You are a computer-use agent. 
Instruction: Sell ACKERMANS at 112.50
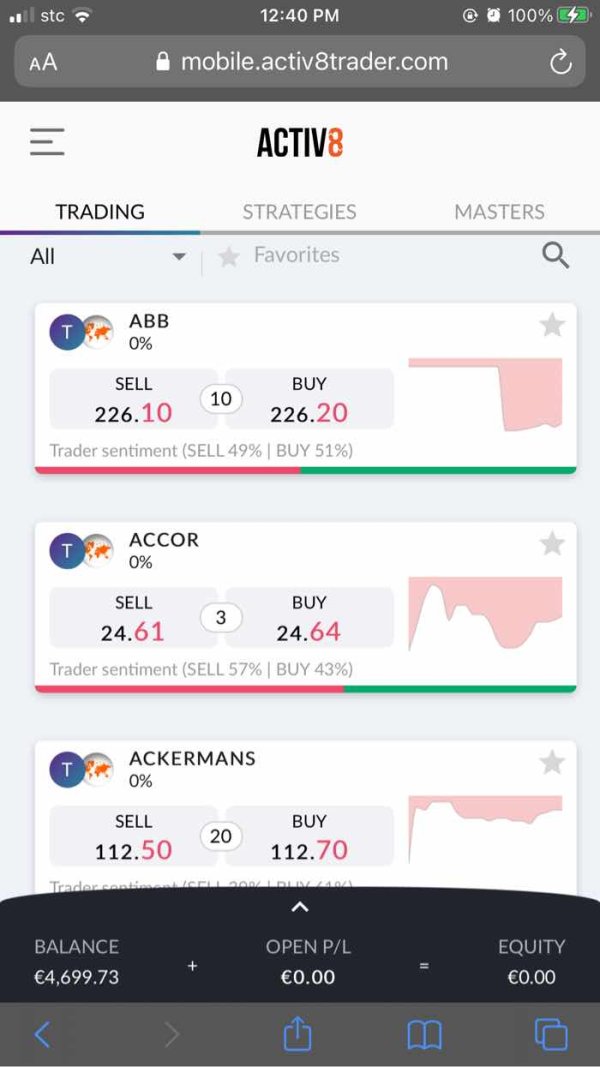click(x=133, y=836)
